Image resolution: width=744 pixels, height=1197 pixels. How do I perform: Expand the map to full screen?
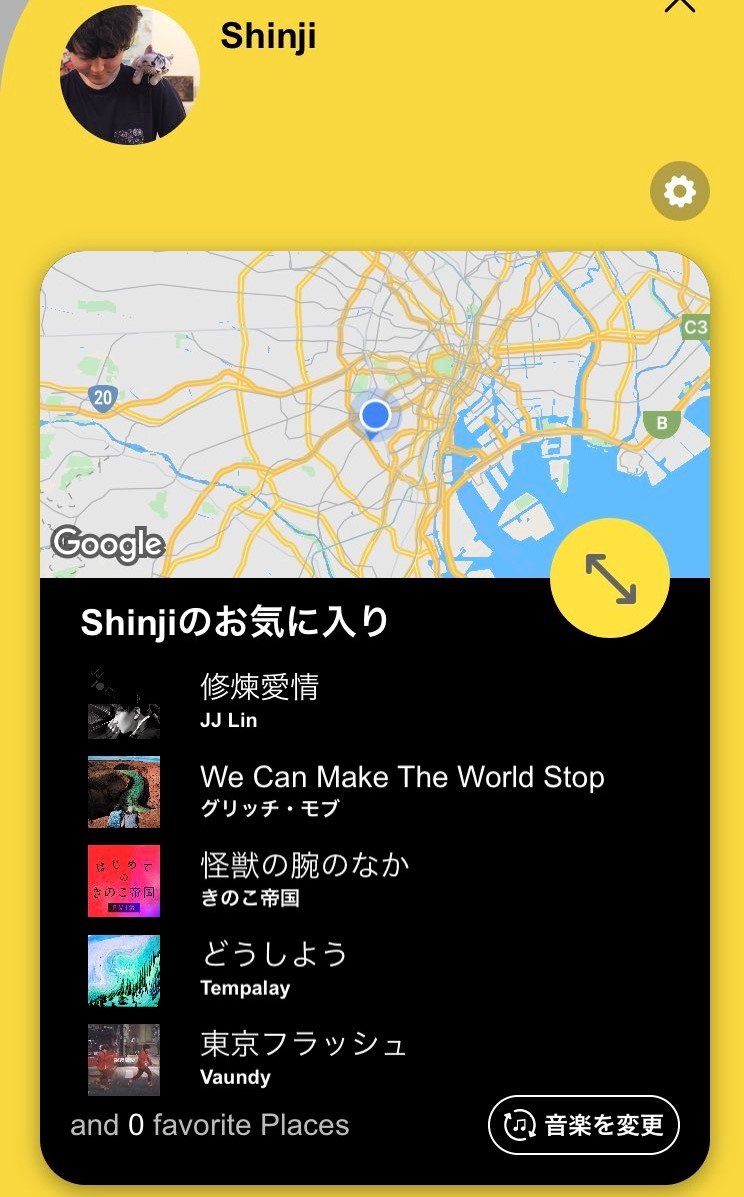pyautogui.click(x=610, y=578)
